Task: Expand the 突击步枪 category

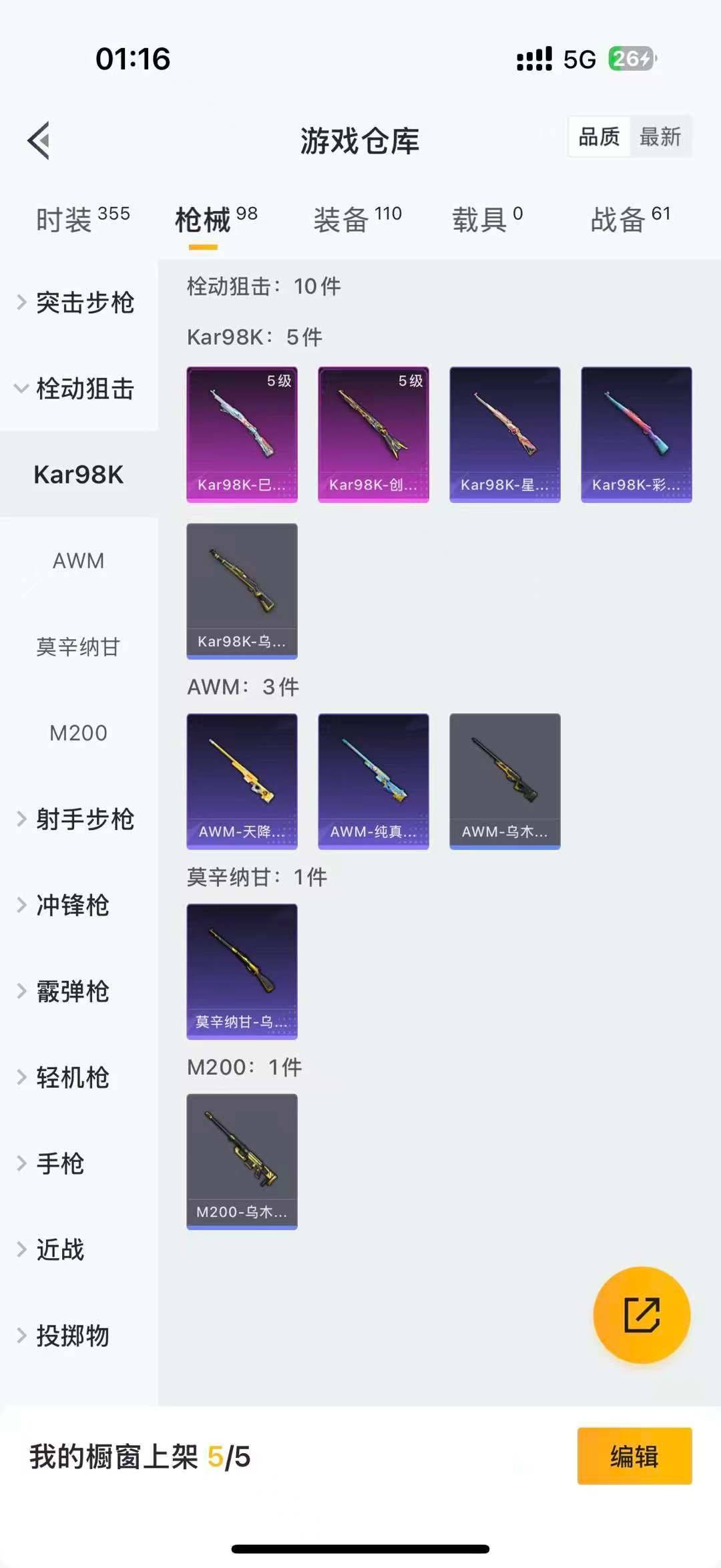Action: coord(77,303)
